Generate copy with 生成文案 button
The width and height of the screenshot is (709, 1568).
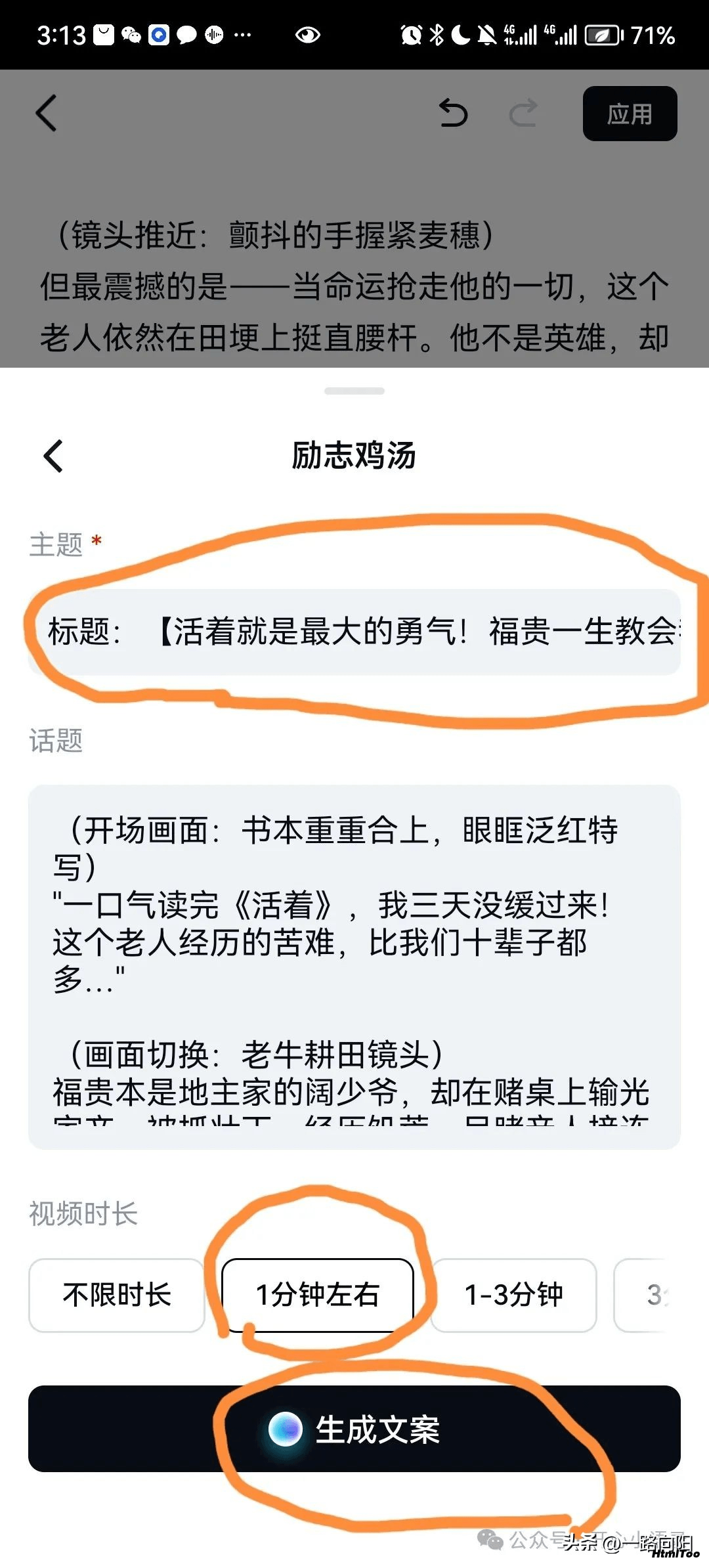click(354, 1429)
